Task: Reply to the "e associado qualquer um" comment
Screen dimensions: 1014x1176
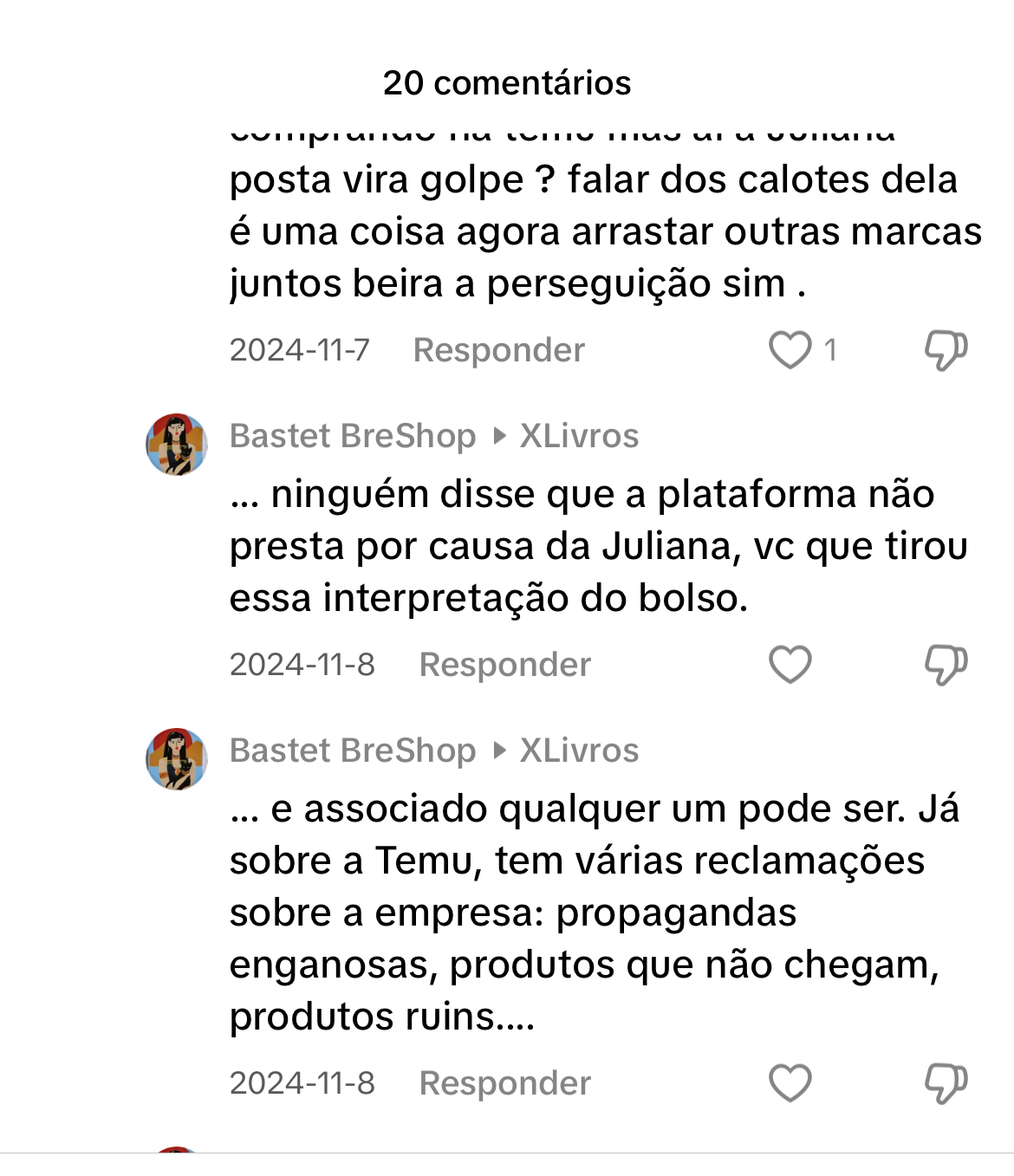Action: [504, 1083]
